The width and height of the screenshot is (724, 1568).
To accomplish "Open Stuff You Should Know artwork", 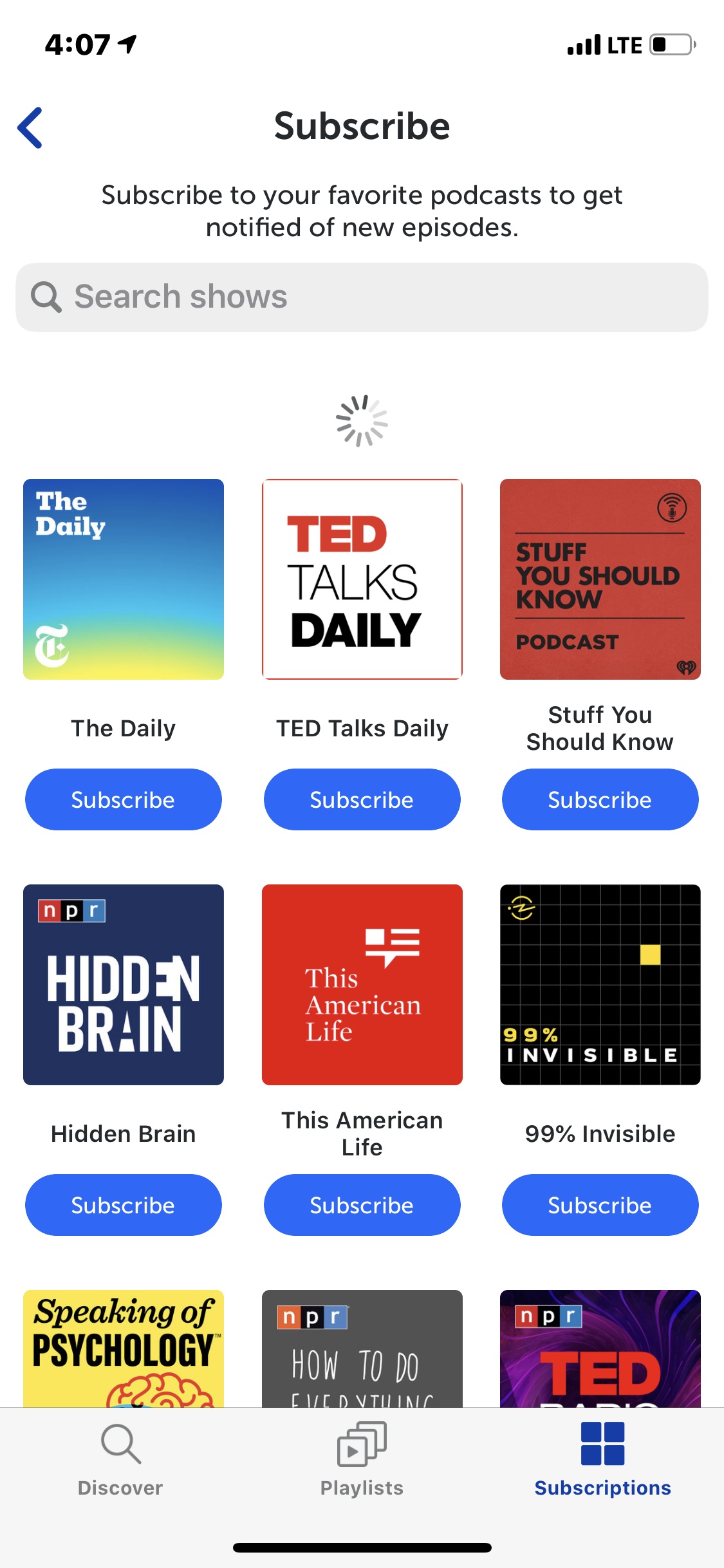I will 600,579.
